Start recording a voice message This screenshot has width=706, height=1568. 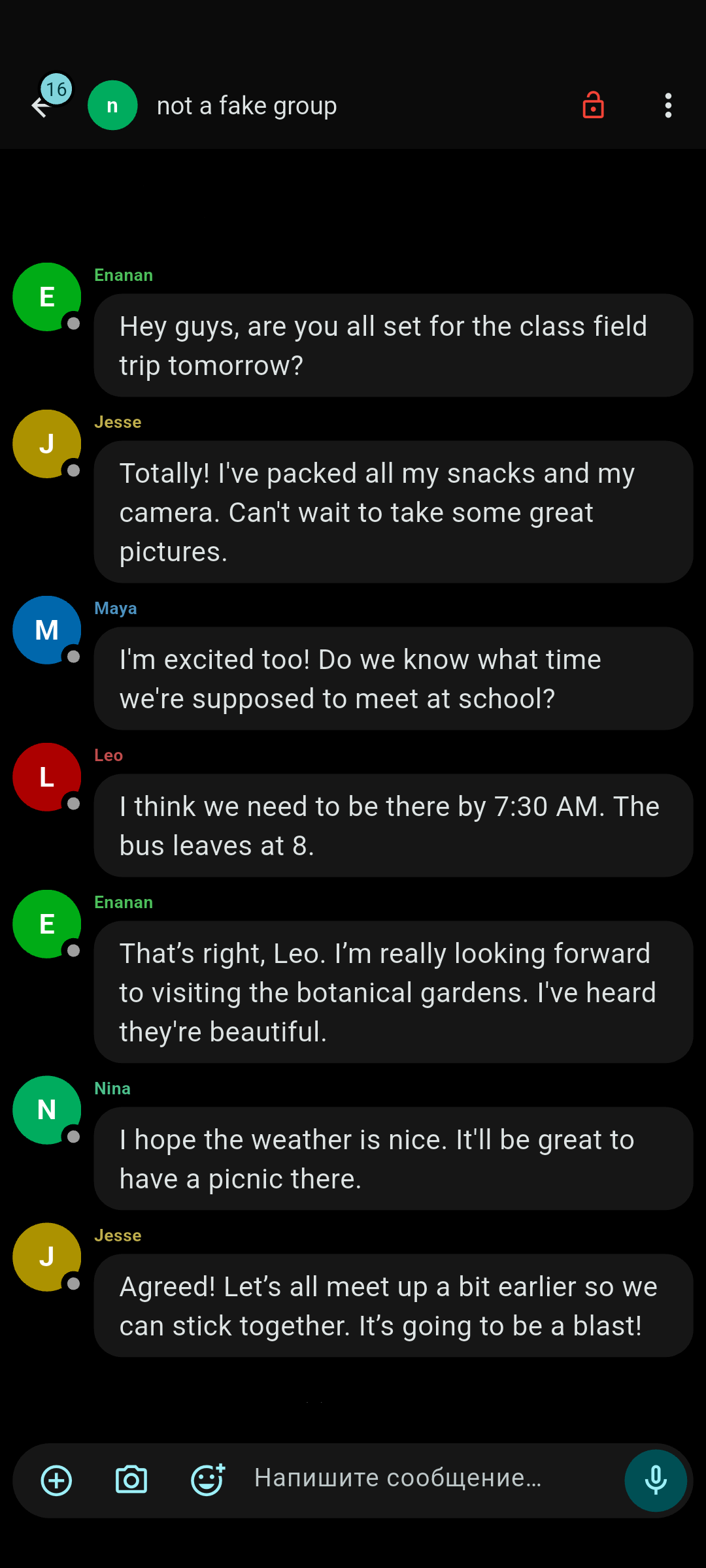655,1480
